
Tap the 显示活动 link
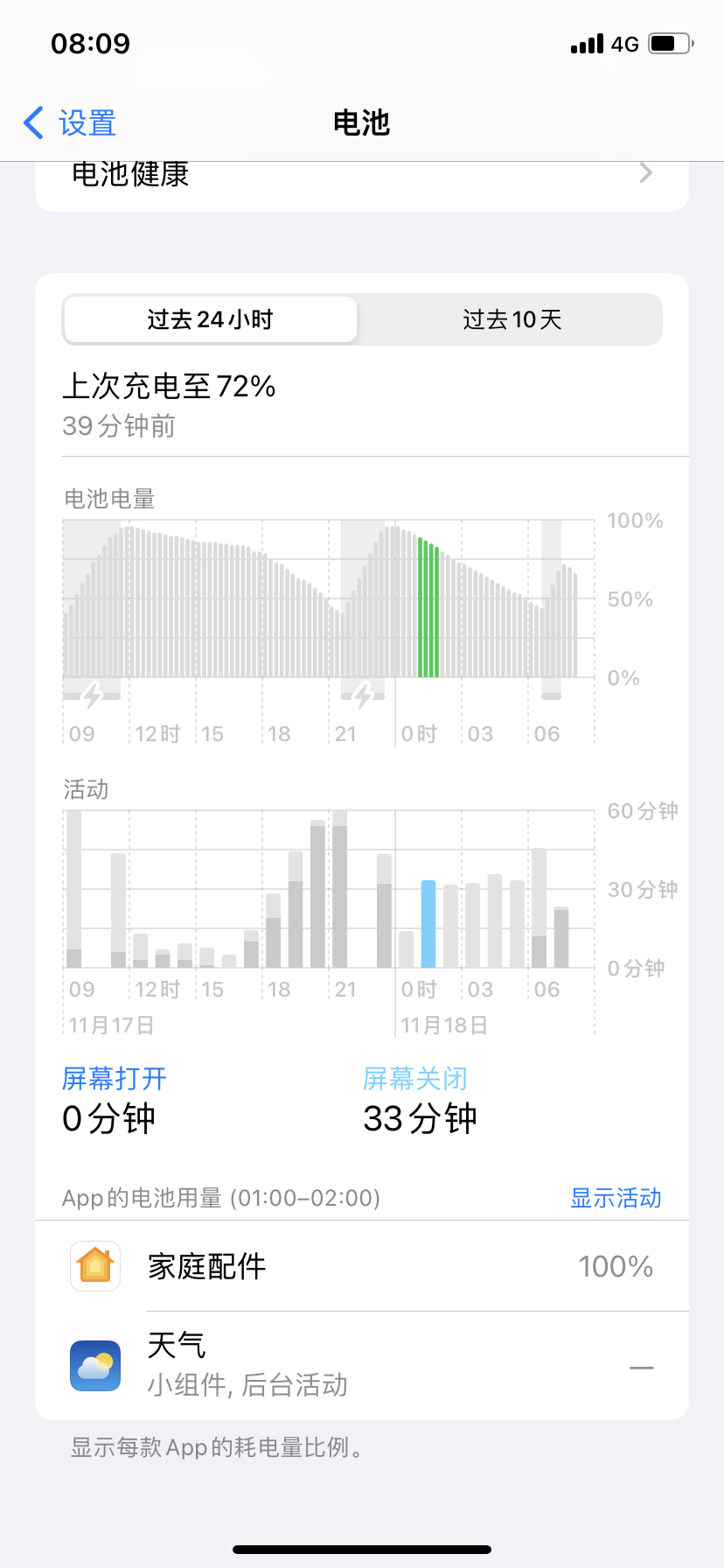(616, 1198)
